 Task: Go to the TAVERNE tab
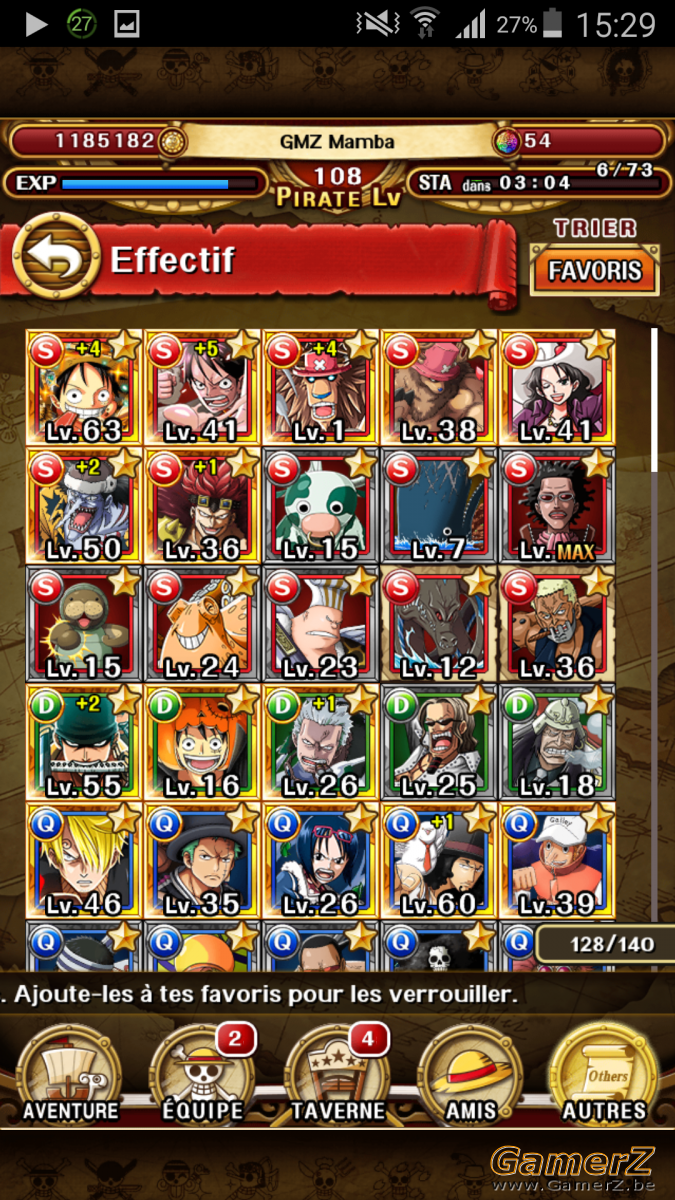coord(337,1075)
